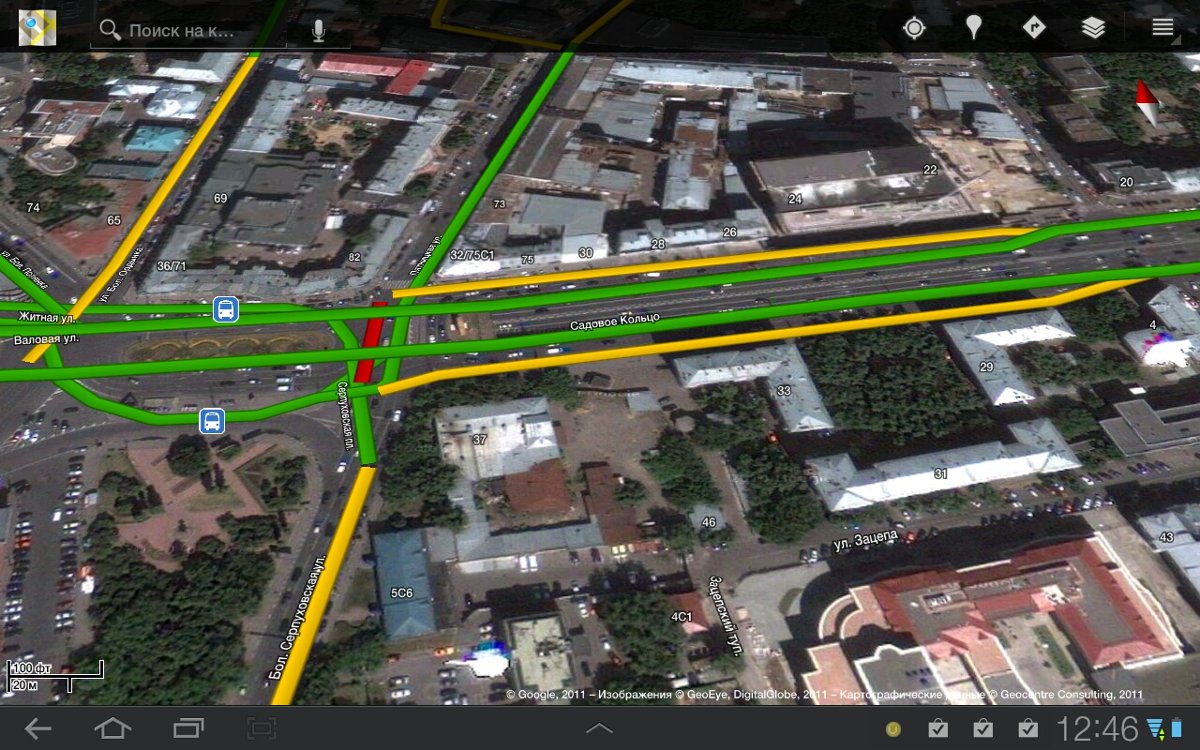Select the bus stop near Житная ул.

(x=226, y=310)
